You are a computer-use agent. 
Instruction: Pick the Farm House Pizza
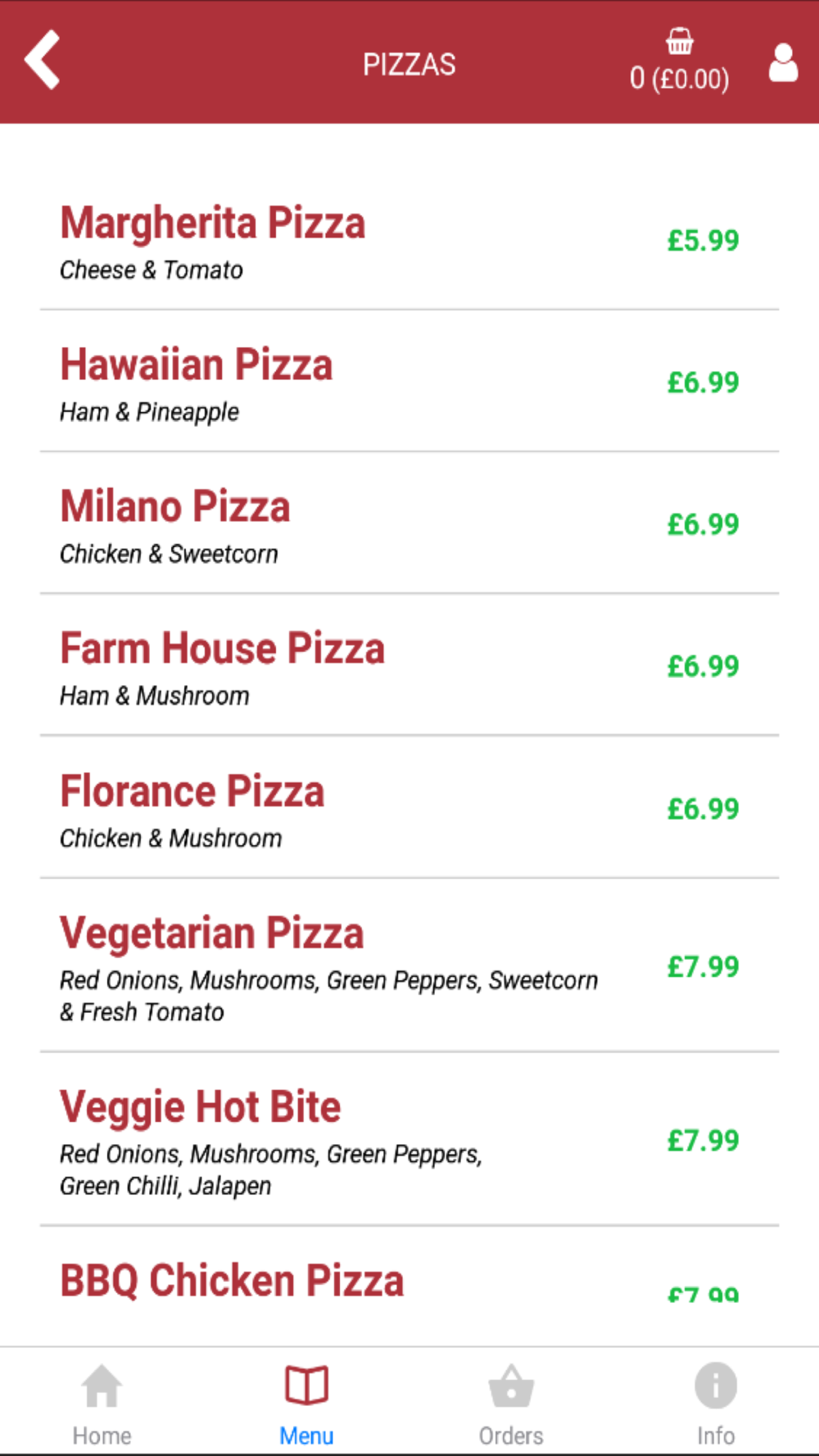click(x=409, y=664)
